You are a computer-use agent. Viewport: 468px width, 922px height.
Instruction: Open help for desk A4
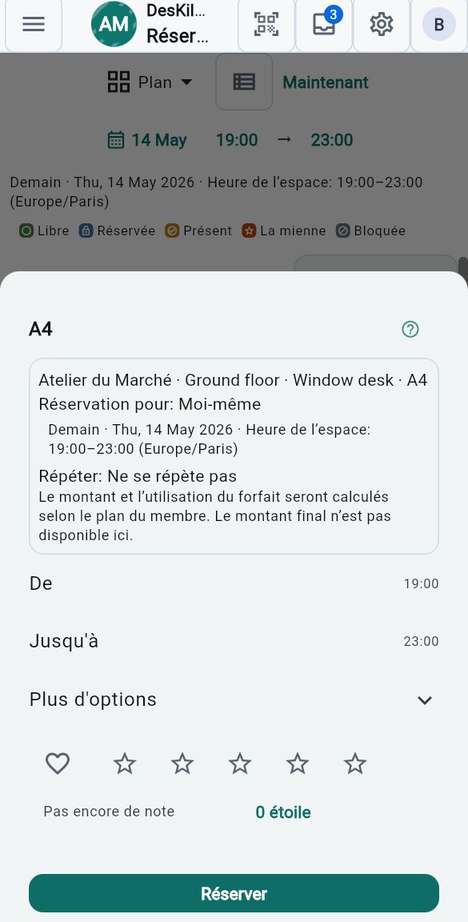click(x=410, y=329)
